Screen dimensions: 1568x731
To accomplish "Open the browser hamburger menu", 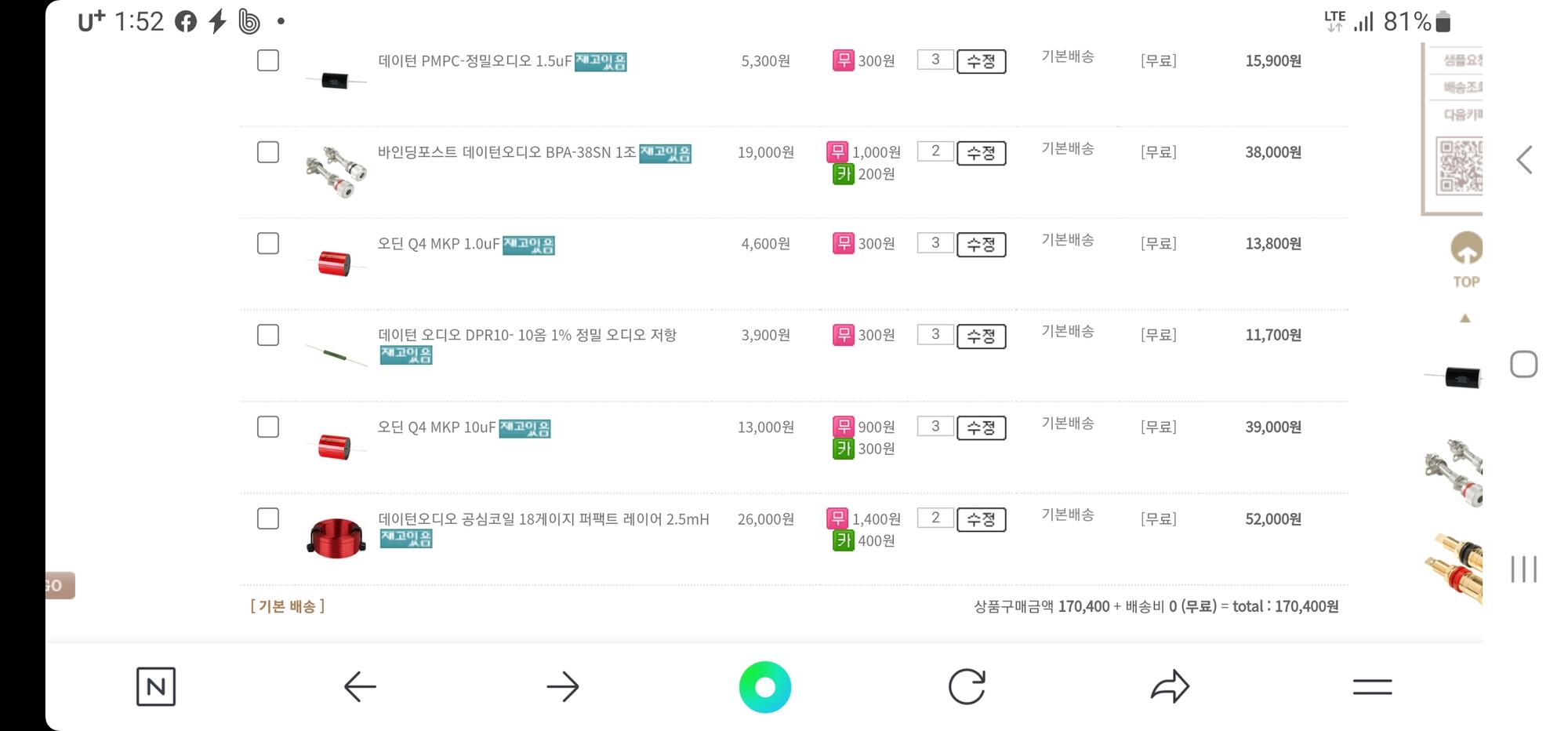I will pos(1372,687).
